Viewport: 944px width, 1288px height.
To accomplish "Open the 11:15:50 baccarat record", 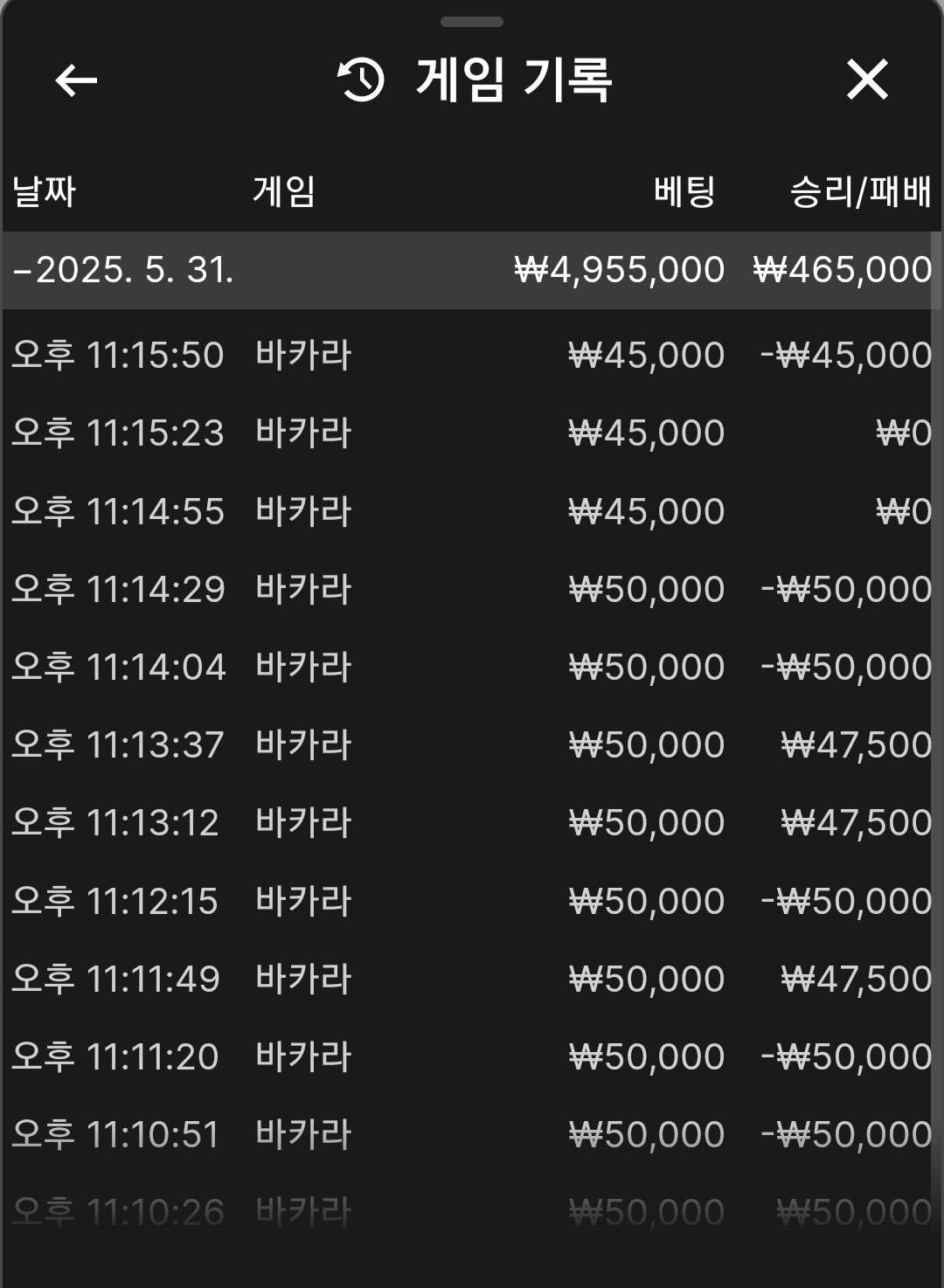I will click(x=472, y=356).
